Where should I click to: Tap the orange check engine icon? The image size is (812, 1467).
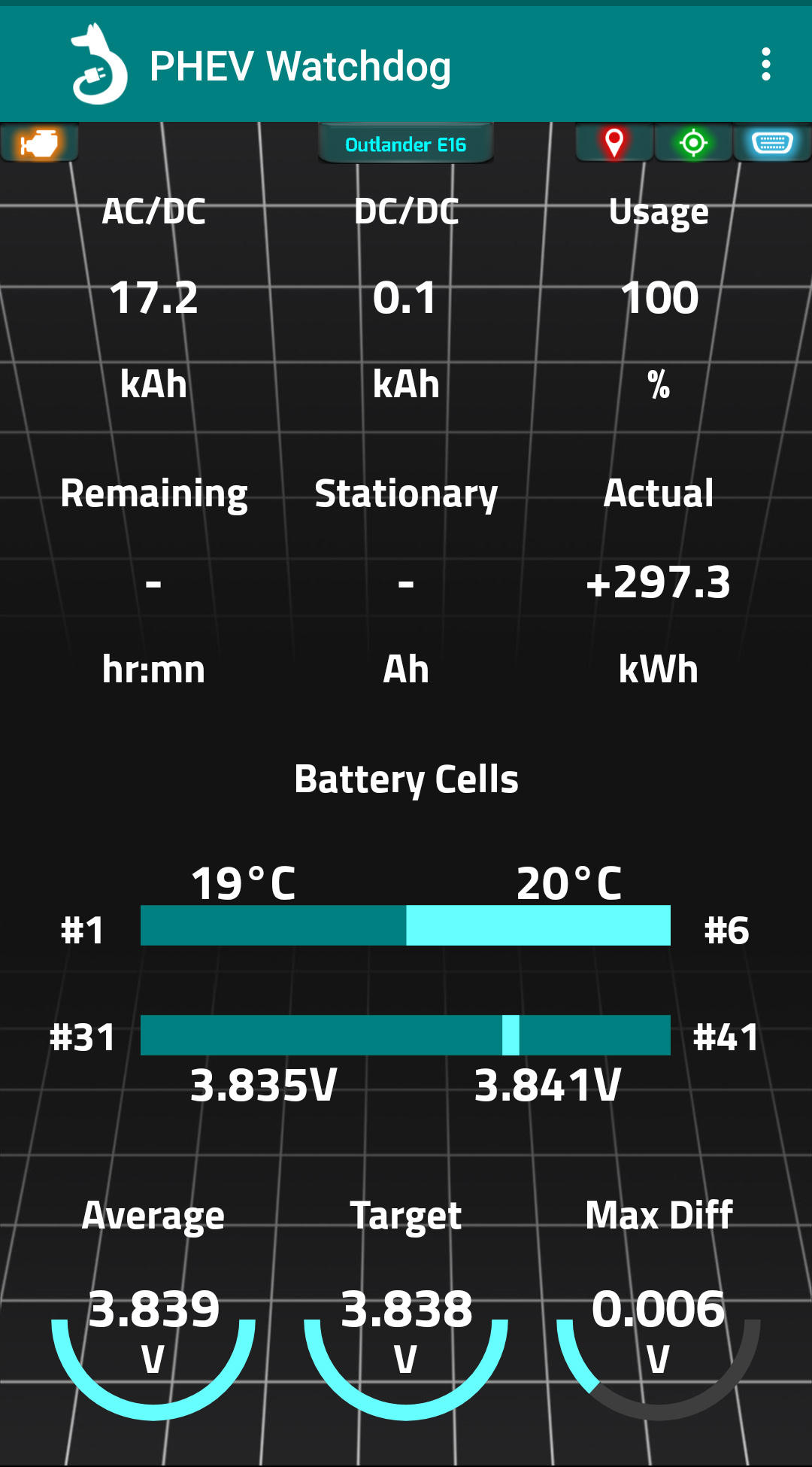tap(39, 143)
